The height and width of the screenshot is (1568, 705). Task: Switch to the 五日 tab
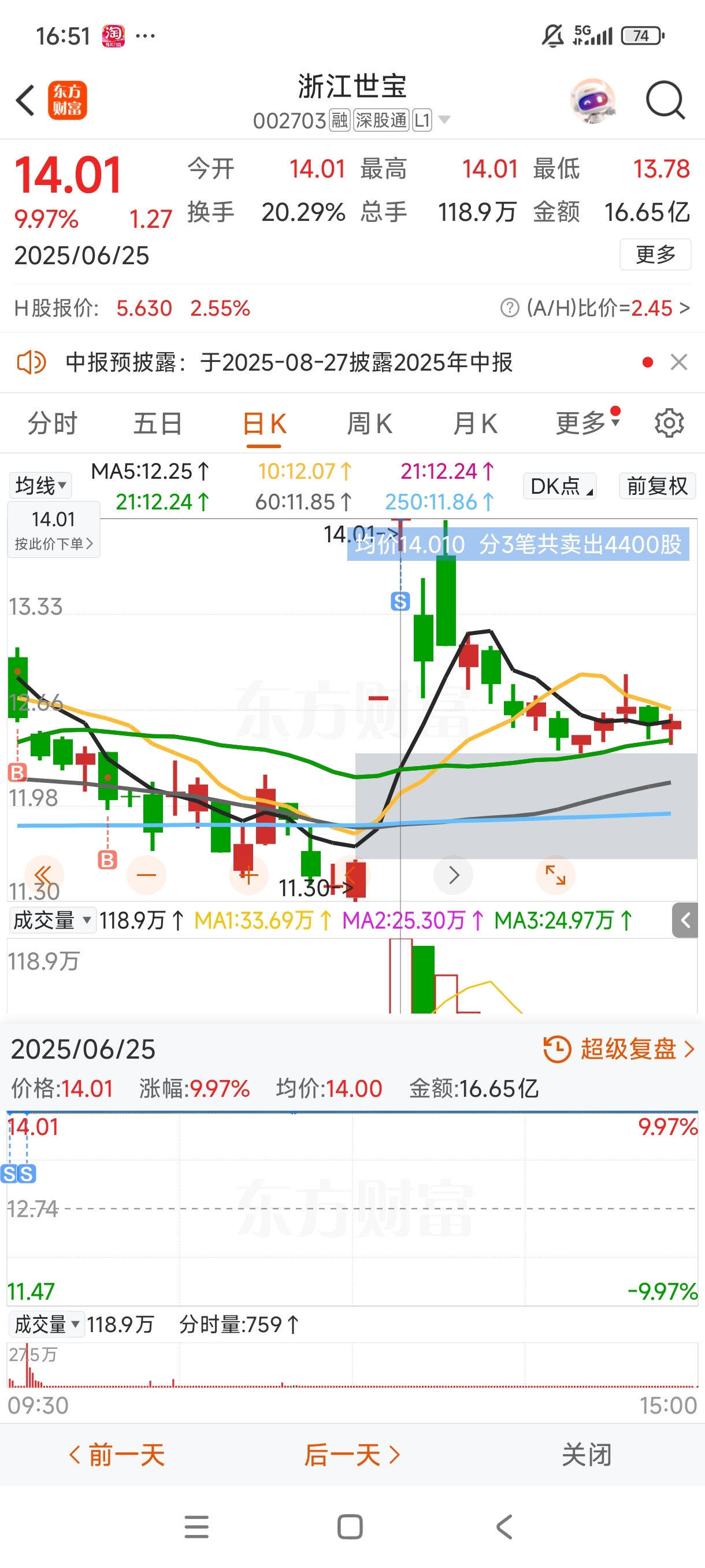158,423
